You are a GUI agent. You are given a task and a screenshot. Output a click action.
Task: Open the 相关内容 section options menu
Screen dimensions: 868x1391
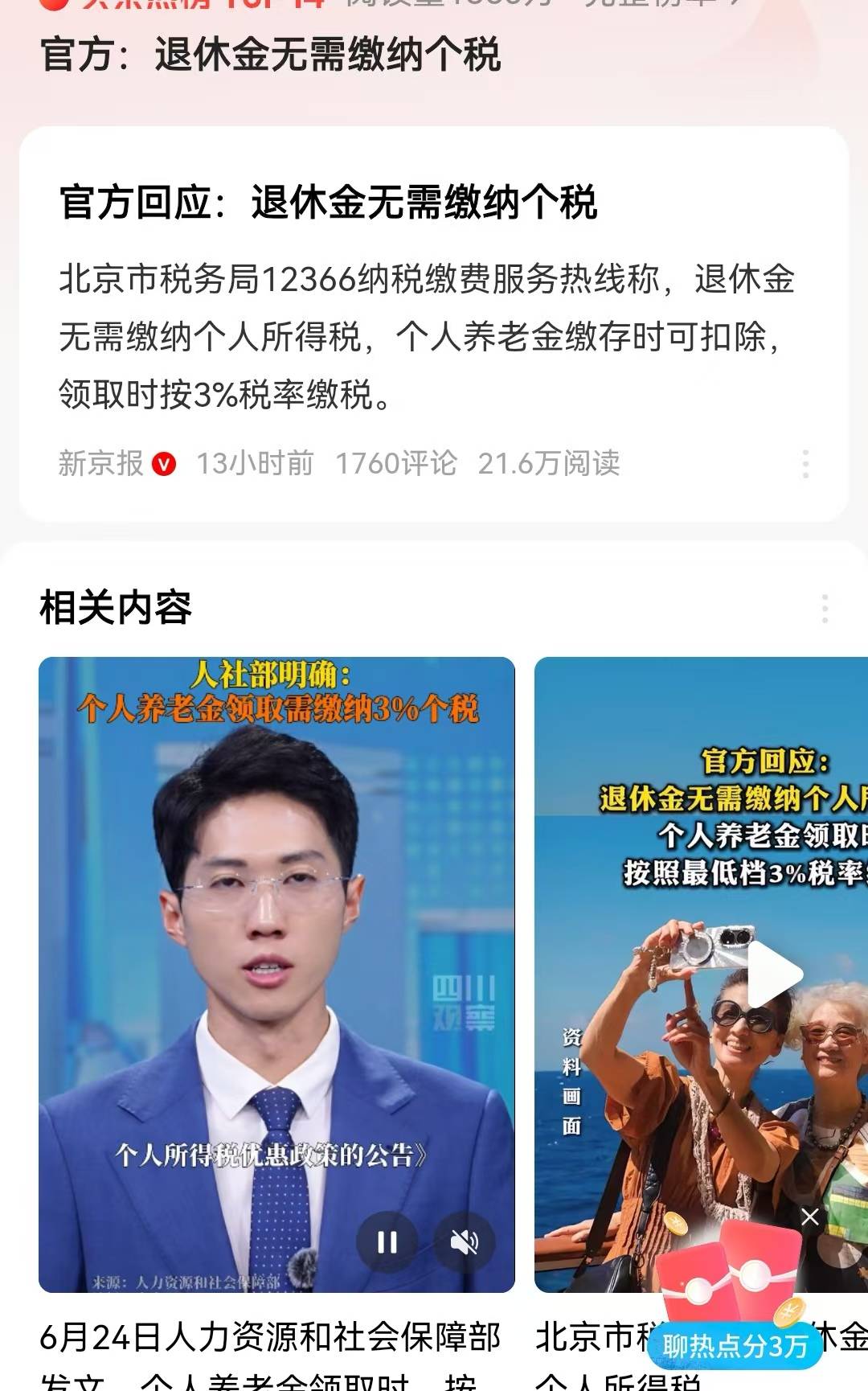[825, 609]
